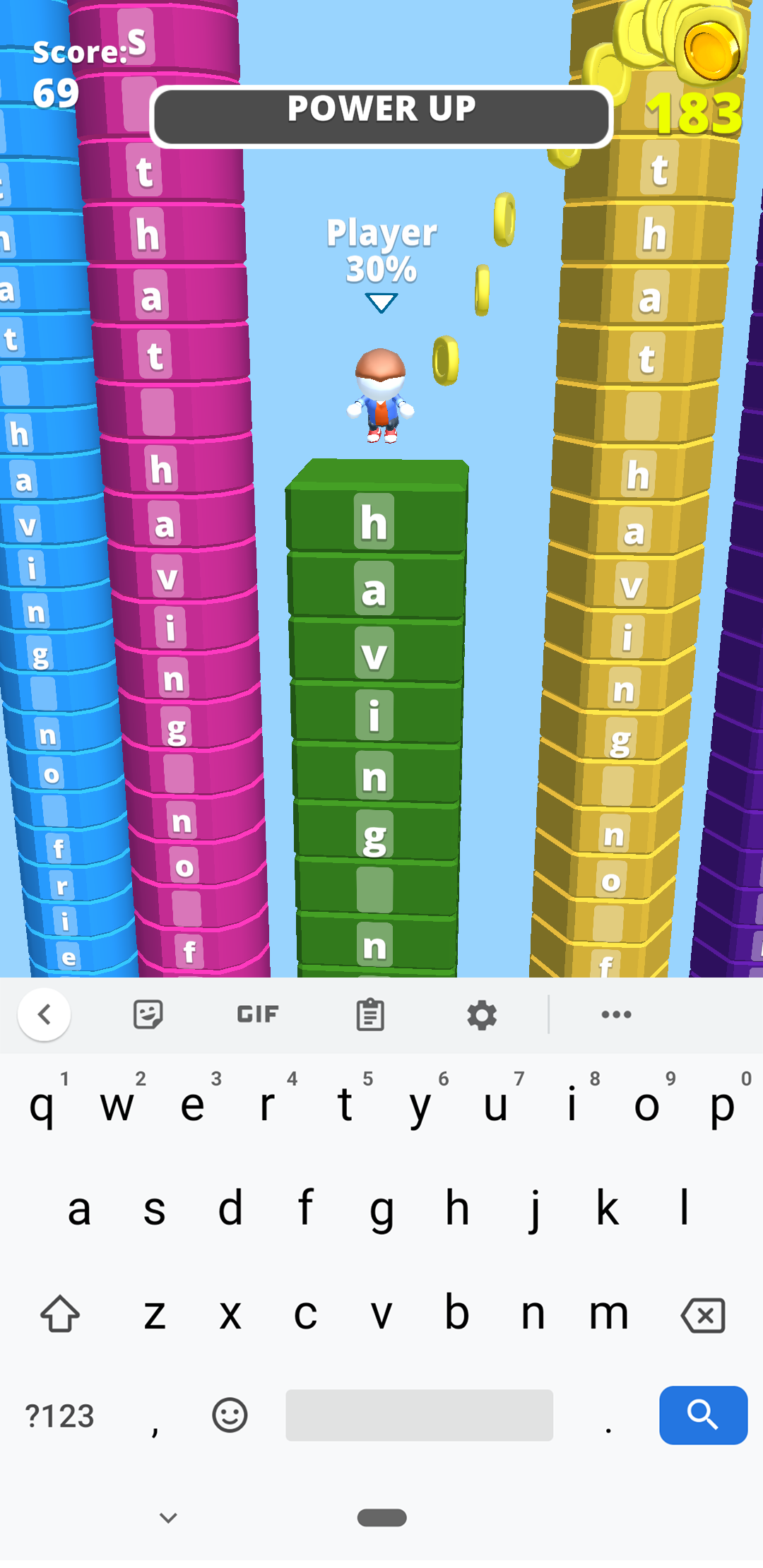The image size is (763, 1568).
Task: Tap the blue search key
Action: pyautogui.click(x=703, y=1415)
